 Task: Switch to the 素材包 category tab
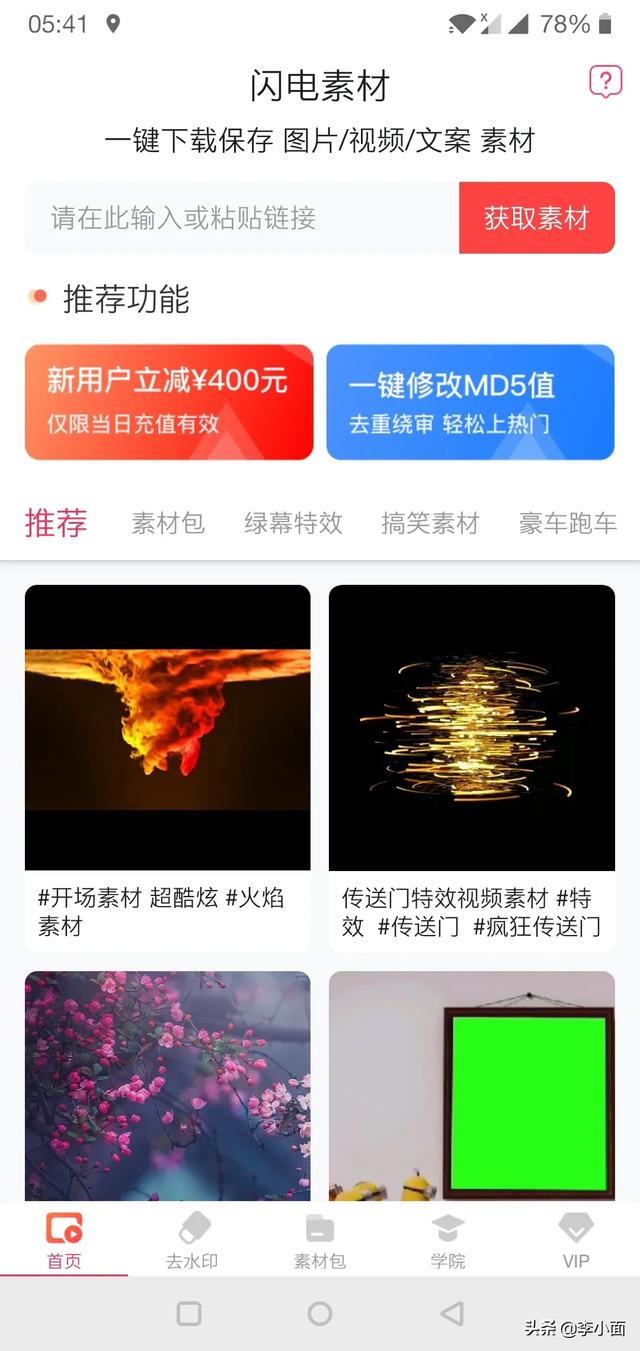click(168, 522)
